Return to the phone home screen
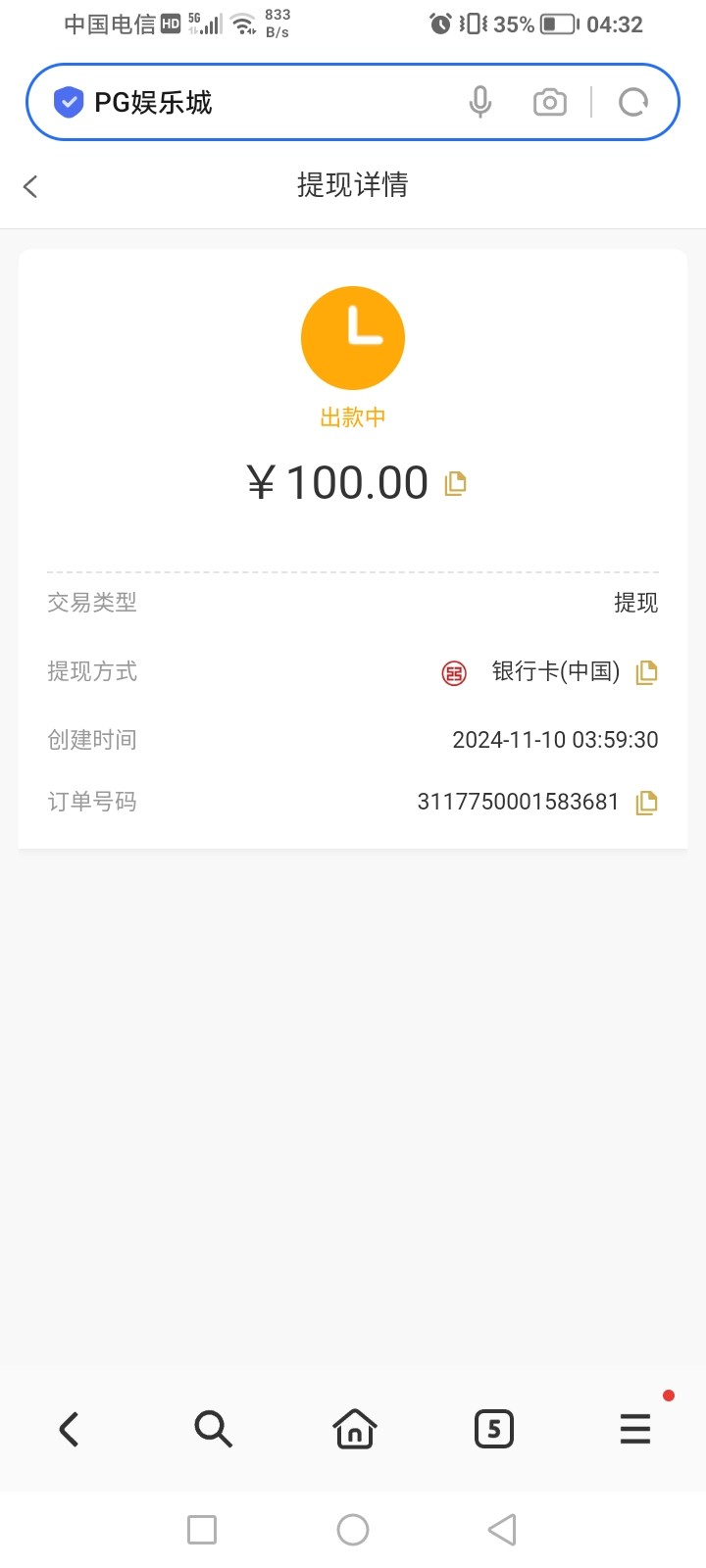The height and width of the screenshot is (1568, 706). [353, 1530]
